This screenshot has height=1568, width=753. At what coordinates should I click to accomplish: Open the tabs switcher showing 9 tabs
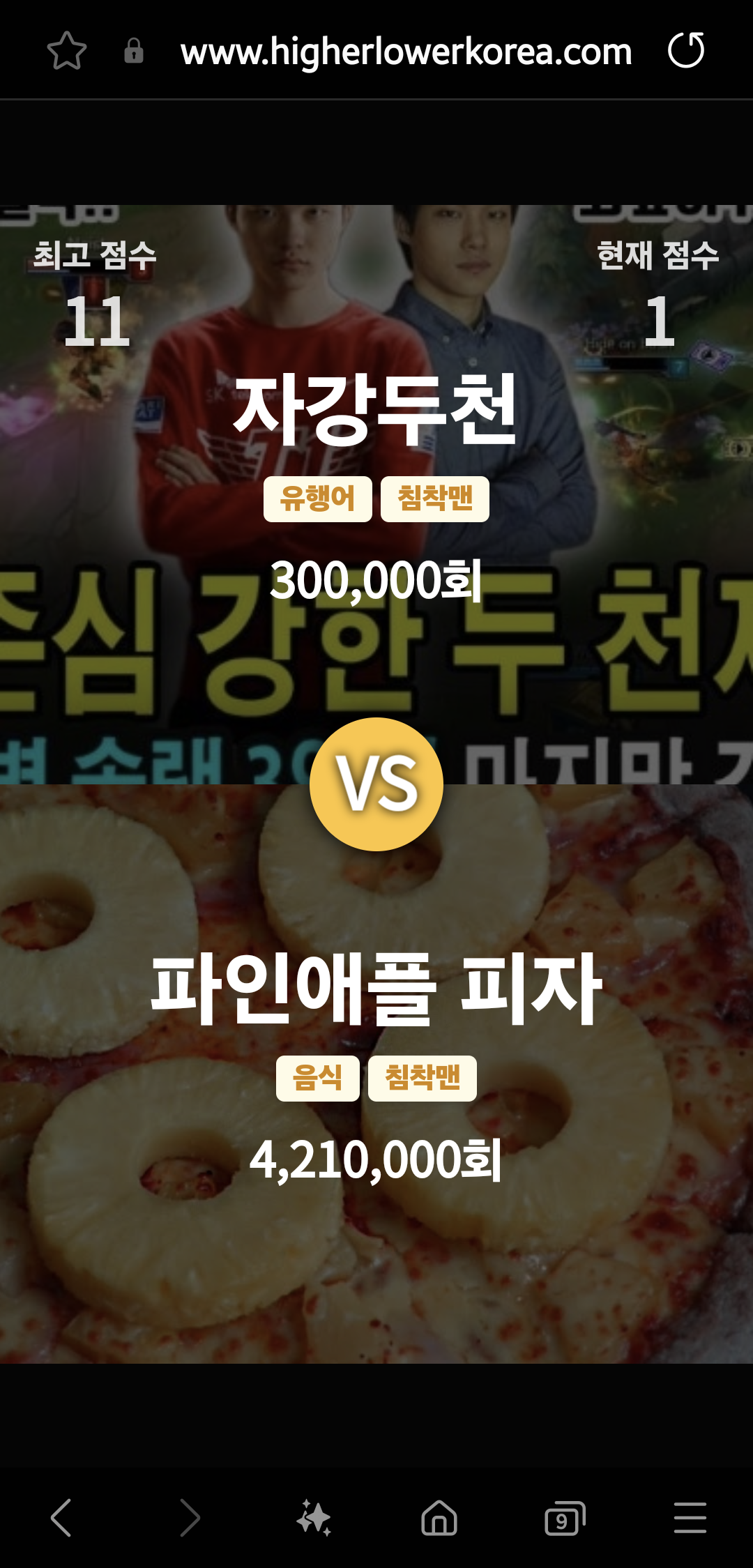[564, 1518]
